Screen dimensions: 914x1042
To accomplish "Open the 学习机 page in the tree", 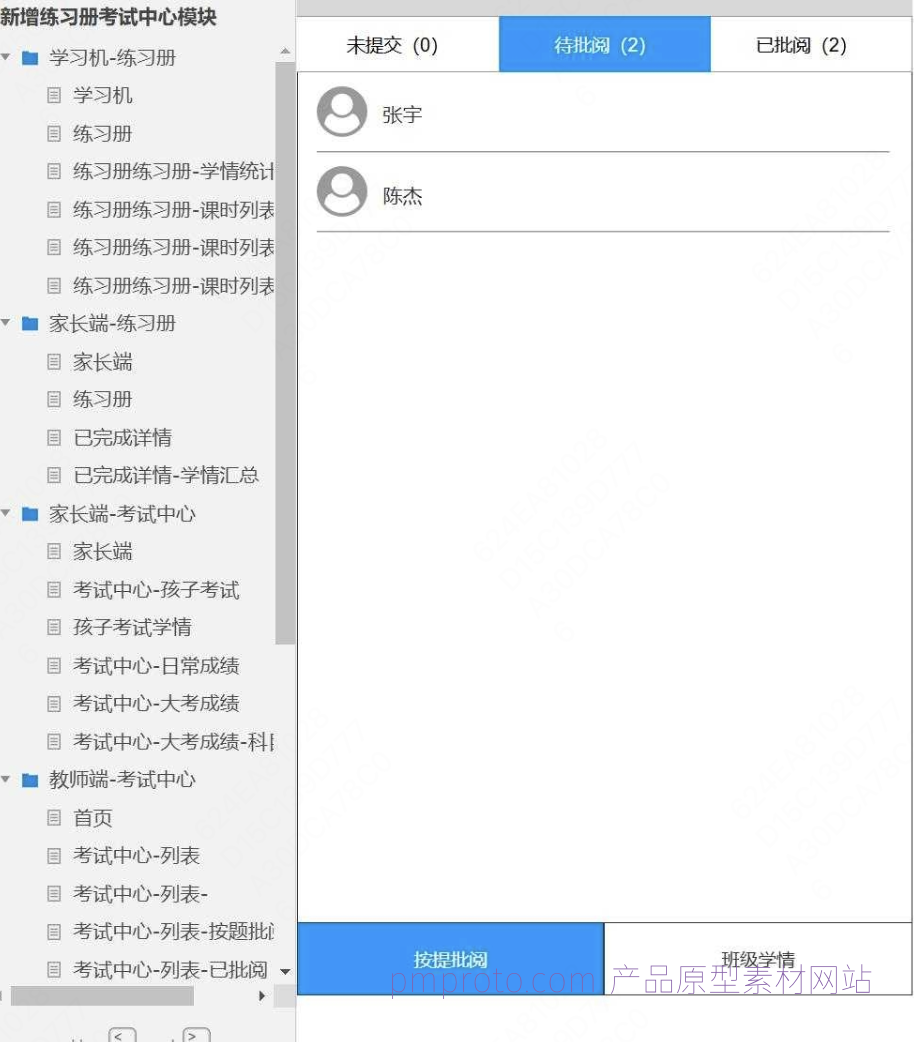I will 102,96.
